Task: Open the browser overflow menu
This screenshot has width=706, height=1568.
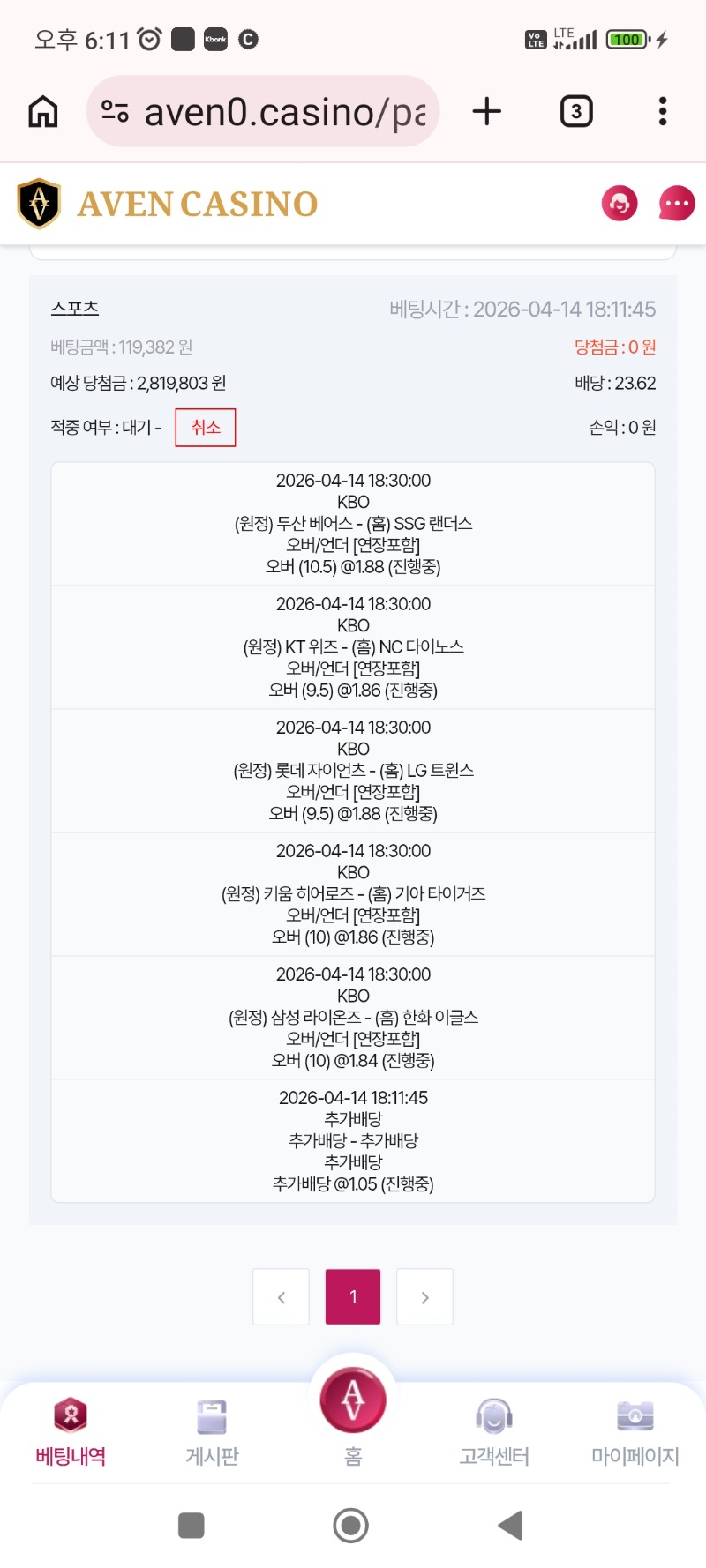Action: (662, 112)
